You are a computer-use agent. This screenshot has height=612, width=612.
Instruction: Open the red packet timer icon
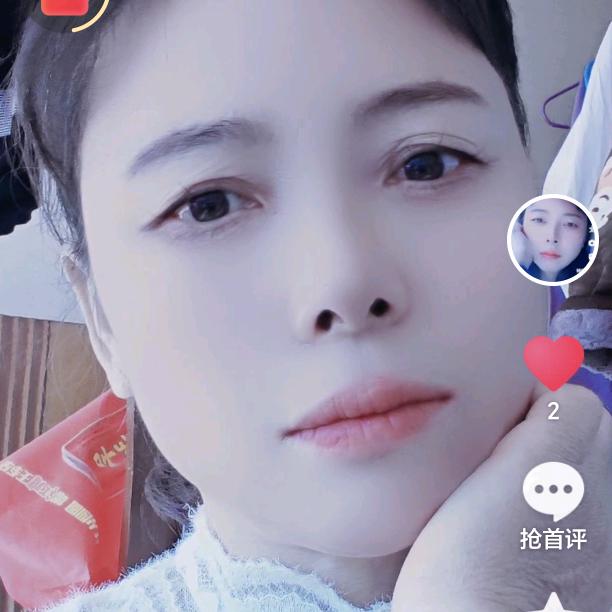[x=69, y=9]
